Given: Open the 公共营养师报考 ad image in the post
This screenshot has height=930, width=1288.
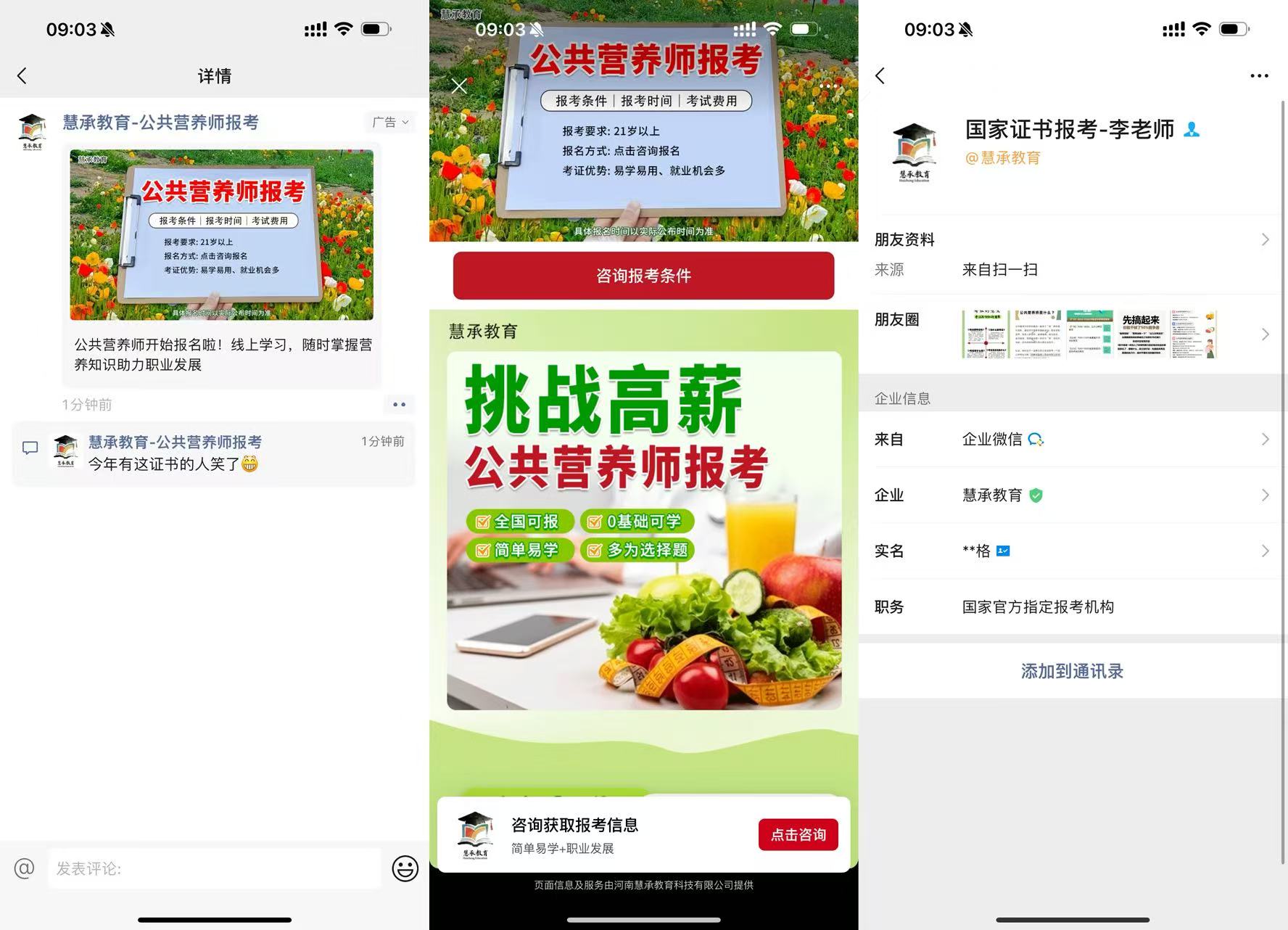Looking at the screenshot, I should [x=221, y=234].
